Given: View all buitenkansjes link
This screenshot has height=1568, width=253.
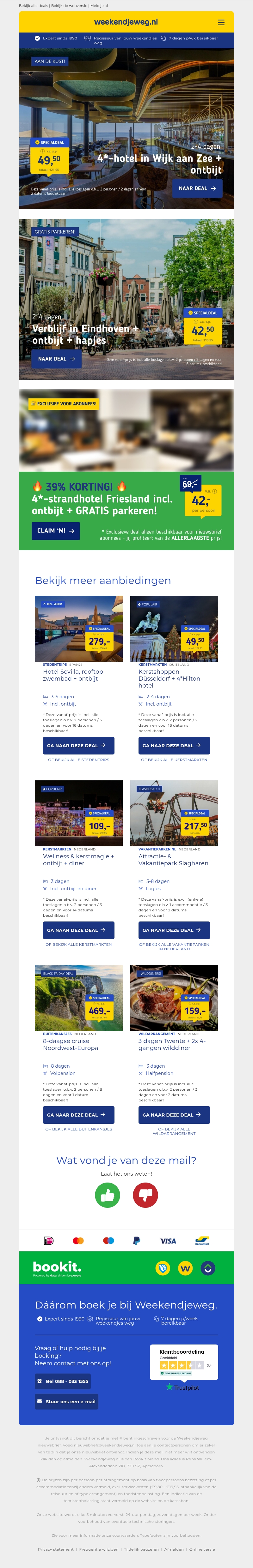Looking at the screenshot, I should coord(79,1129).
